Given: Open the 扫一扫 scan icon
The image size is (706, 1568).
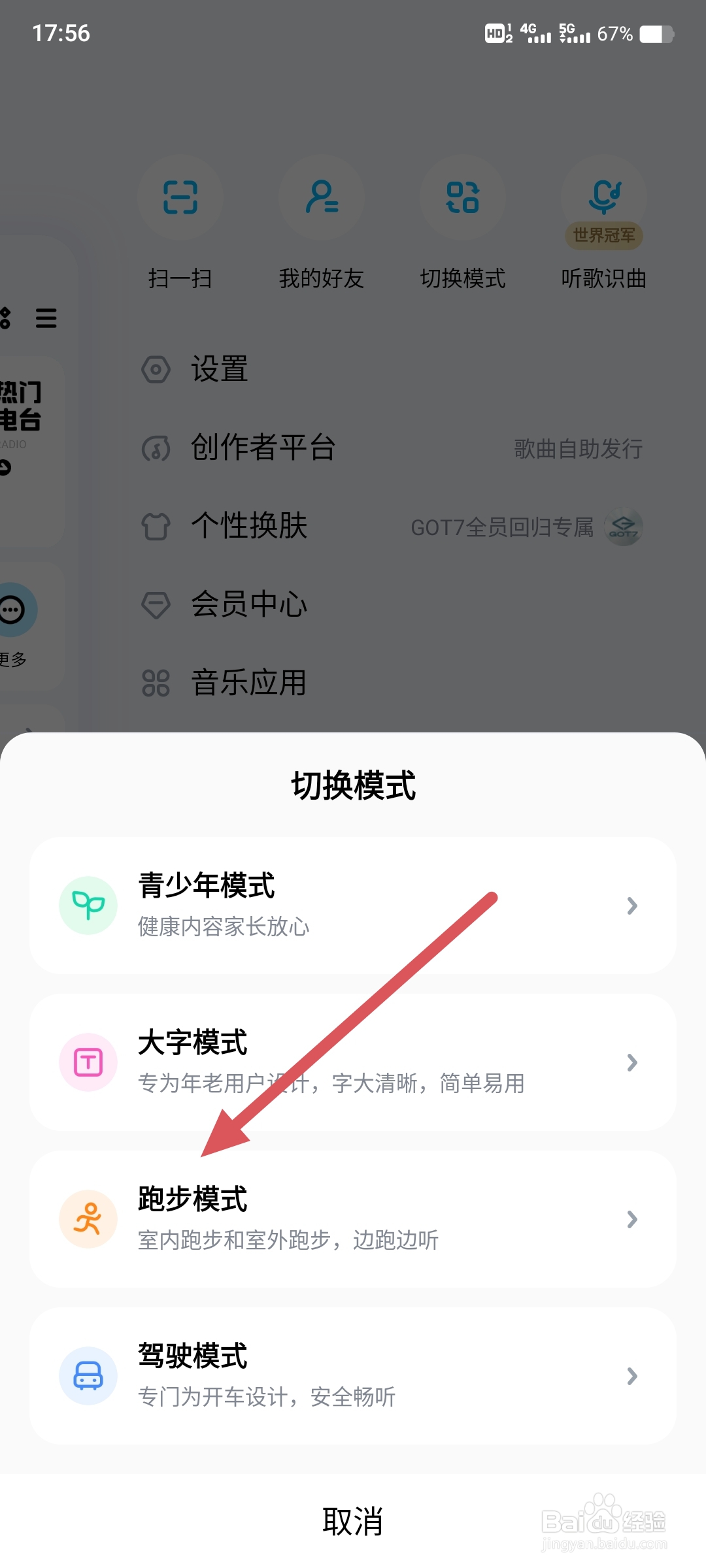Looking at the screenshot, I should click(181, 196).
